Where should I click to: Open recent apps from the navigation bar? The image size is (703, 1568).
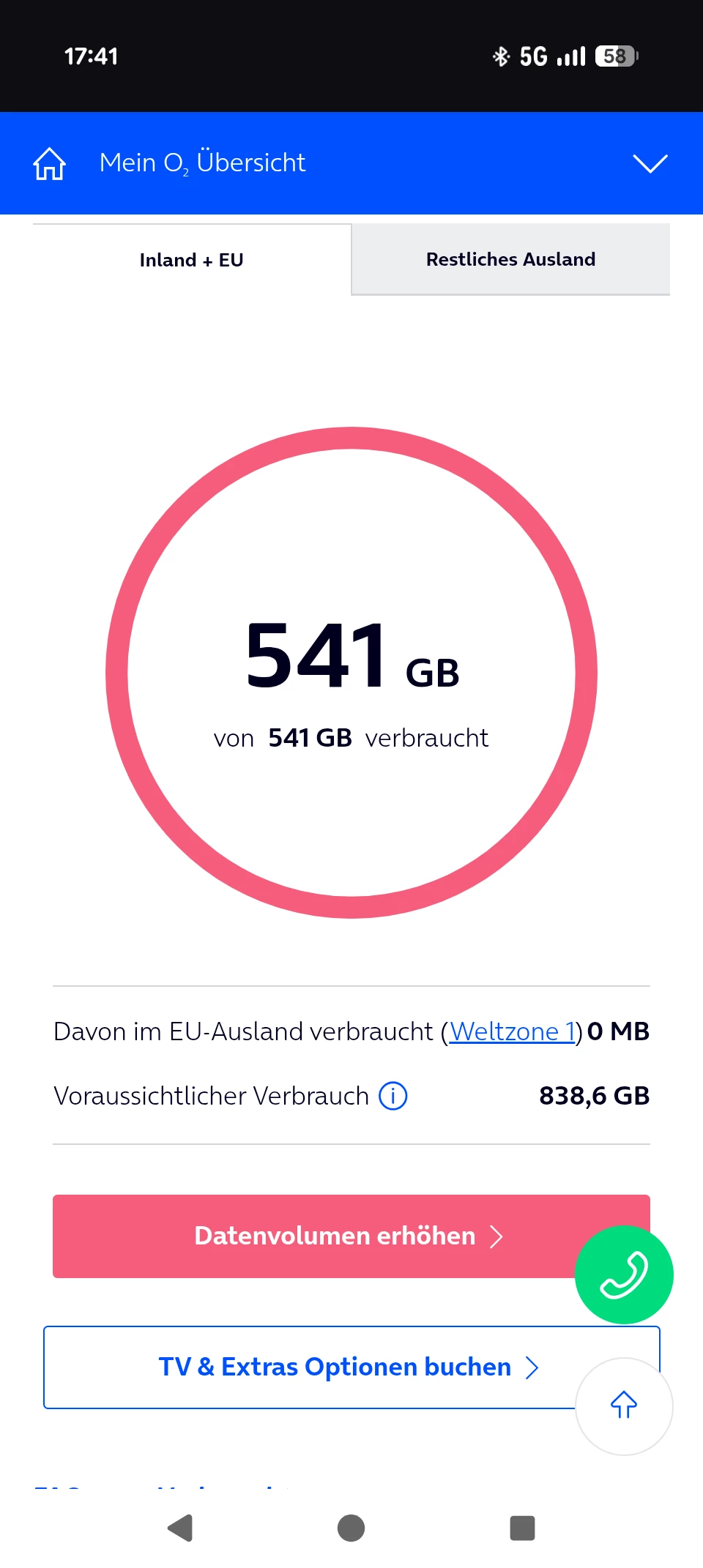coord(522,1528)
